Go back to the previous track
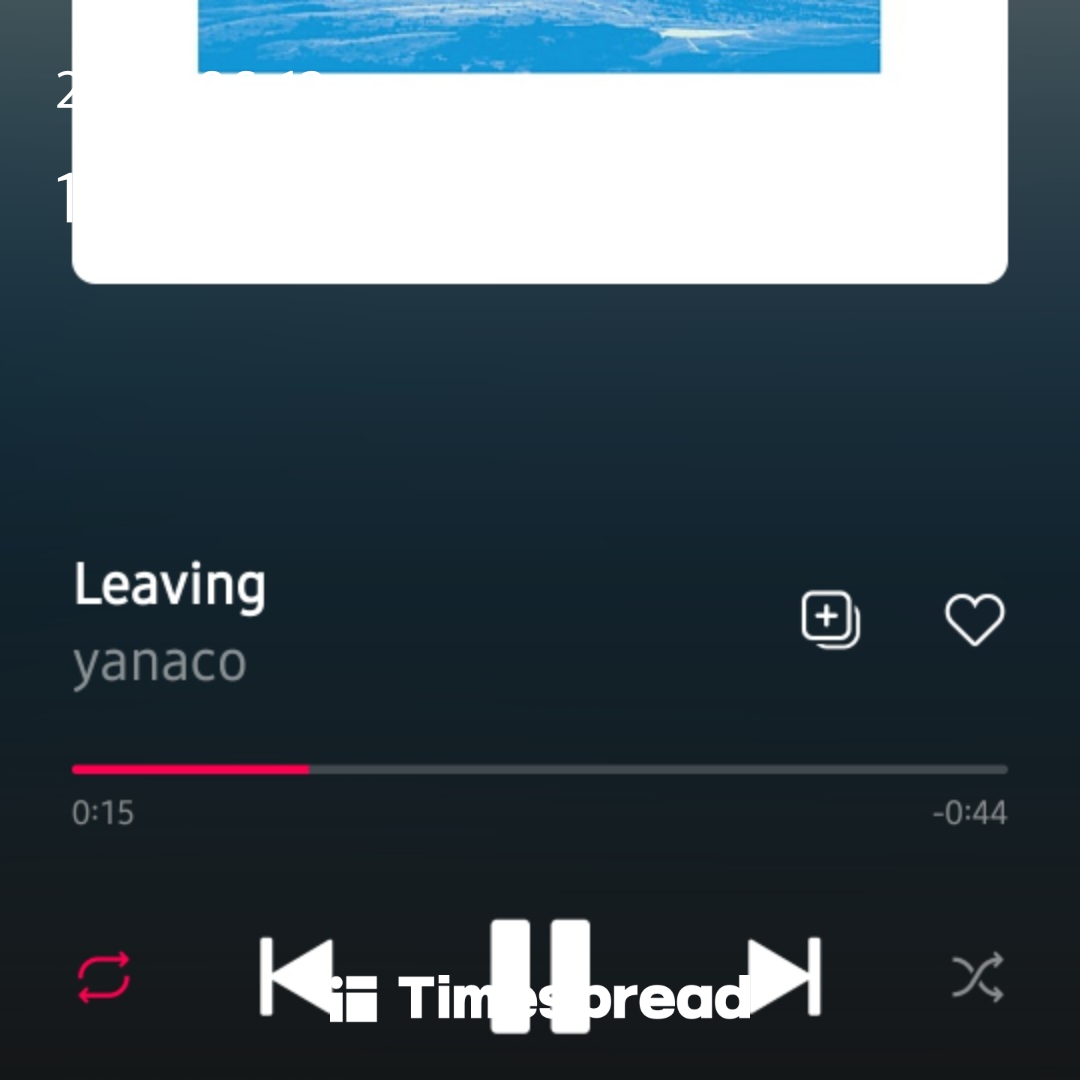 [x=295, y=975]
